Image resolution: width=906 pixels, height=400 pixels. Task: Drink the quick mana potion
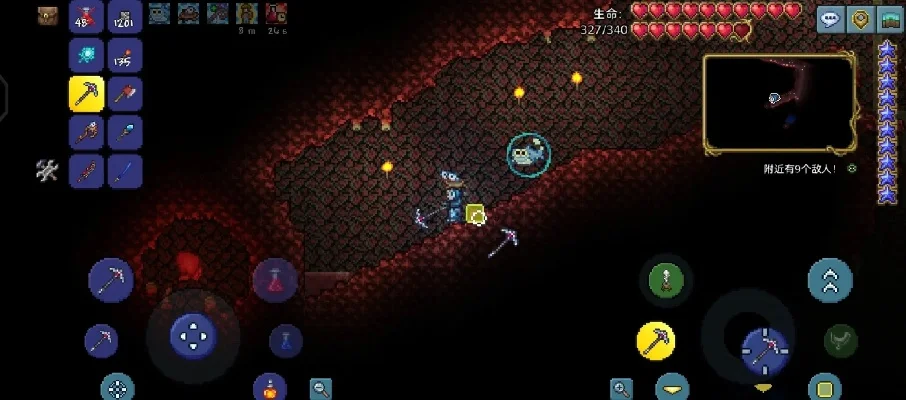coord(285,340)
